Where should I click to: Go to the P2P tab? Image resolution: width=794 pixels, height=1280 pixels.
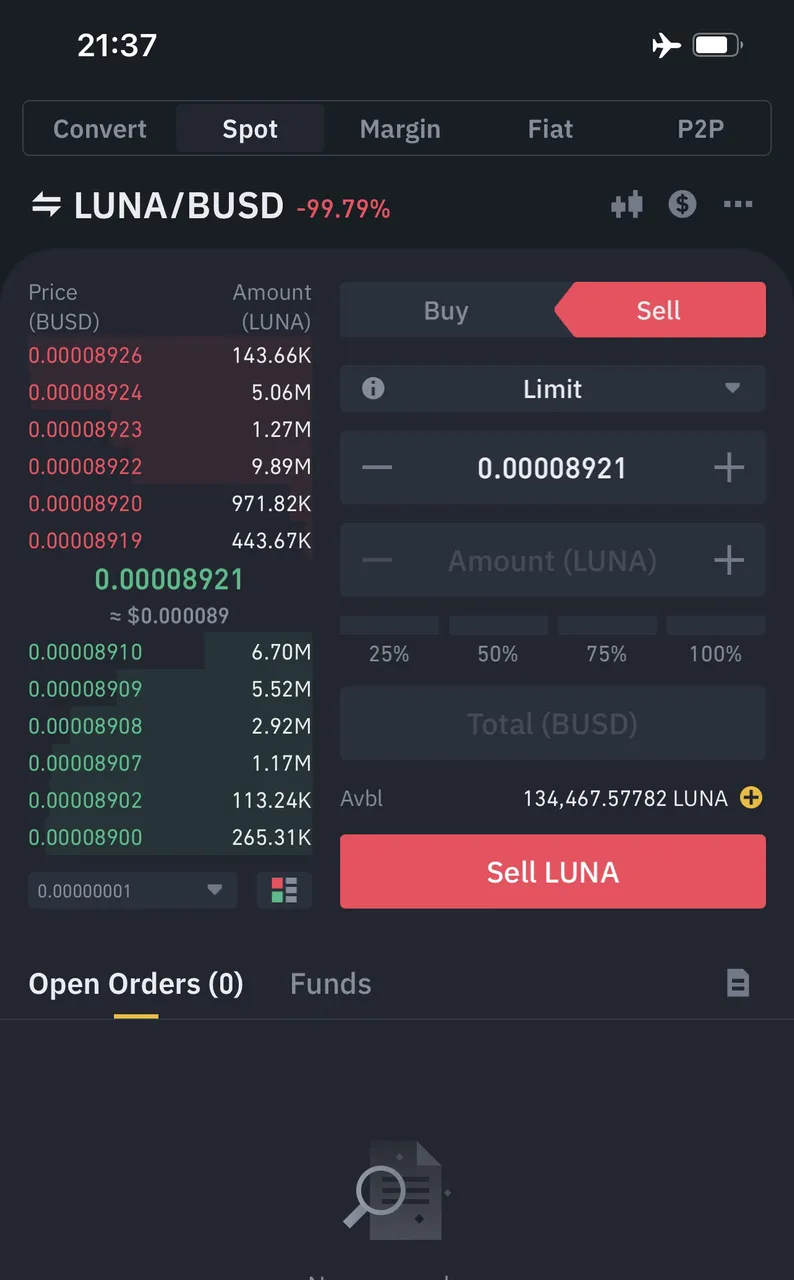pos(700,129)
